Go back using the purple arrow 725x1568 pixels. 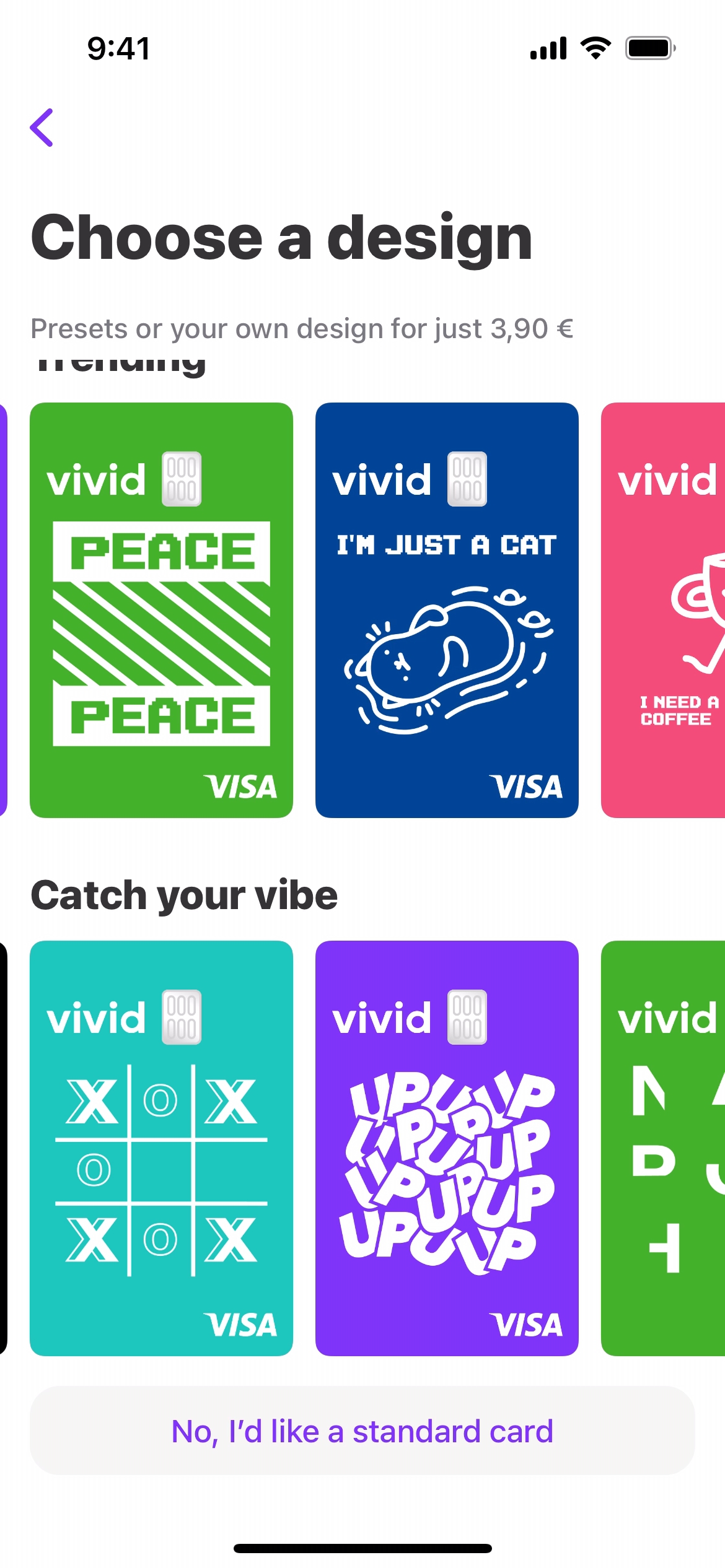[x=42, y=128]
